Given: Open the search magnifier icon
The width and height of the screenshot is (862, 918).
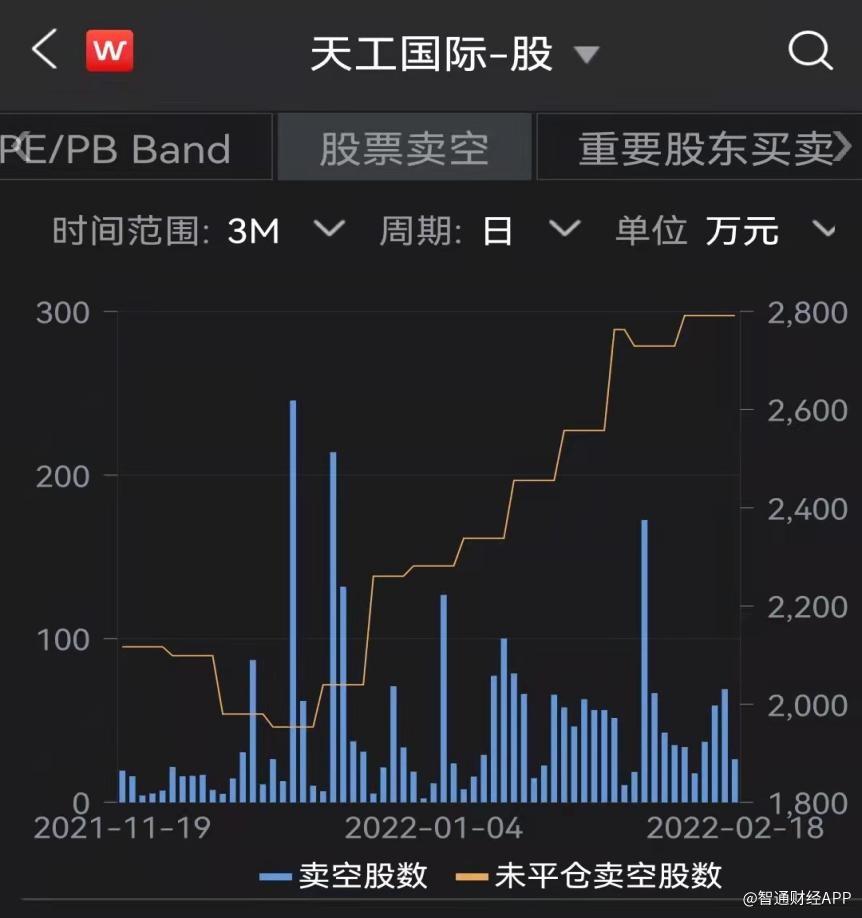Looking at the screenshot, I should [808, 50].
